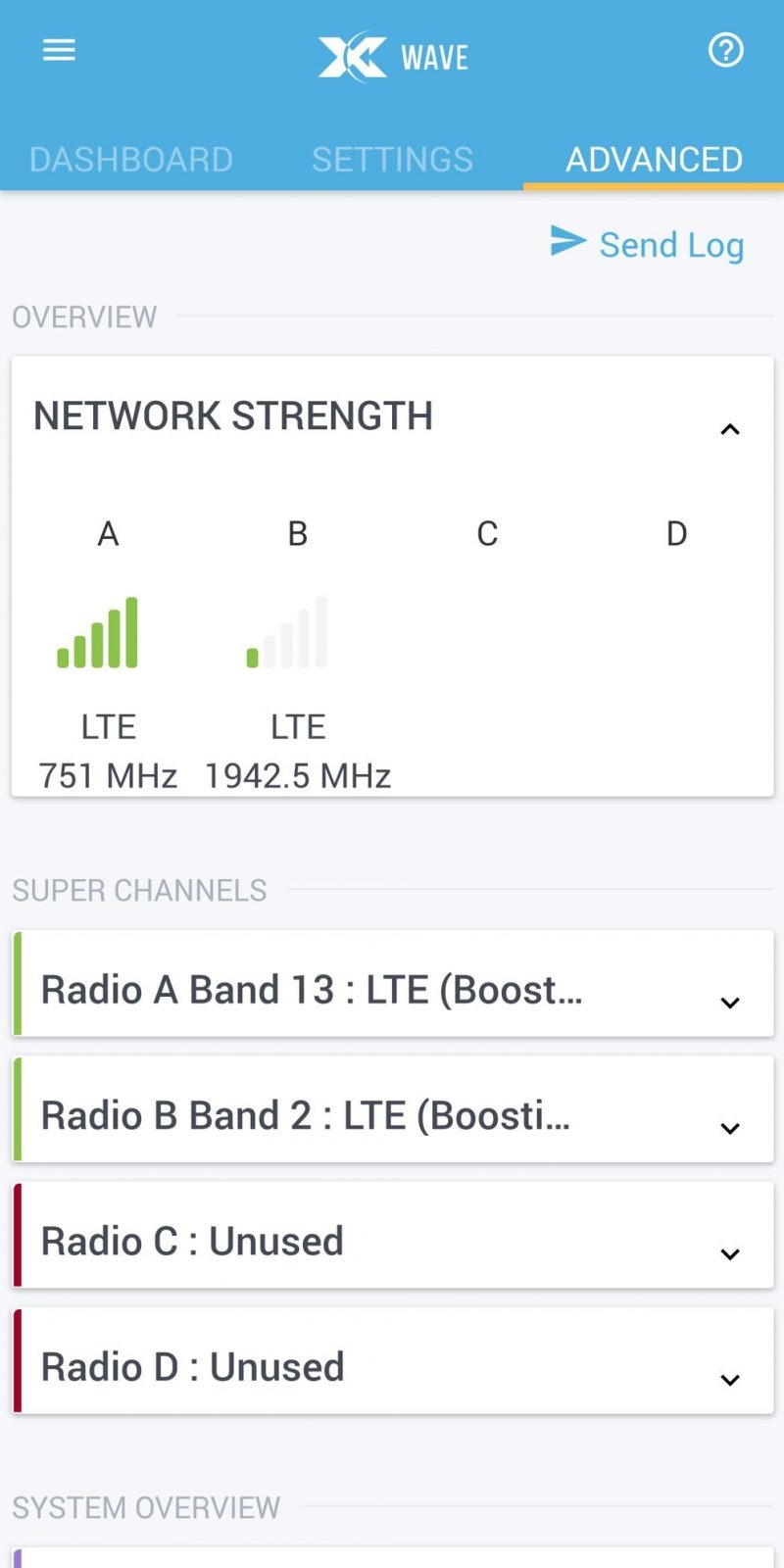Click the Send Log paper plane icon

tap(566, 241)
